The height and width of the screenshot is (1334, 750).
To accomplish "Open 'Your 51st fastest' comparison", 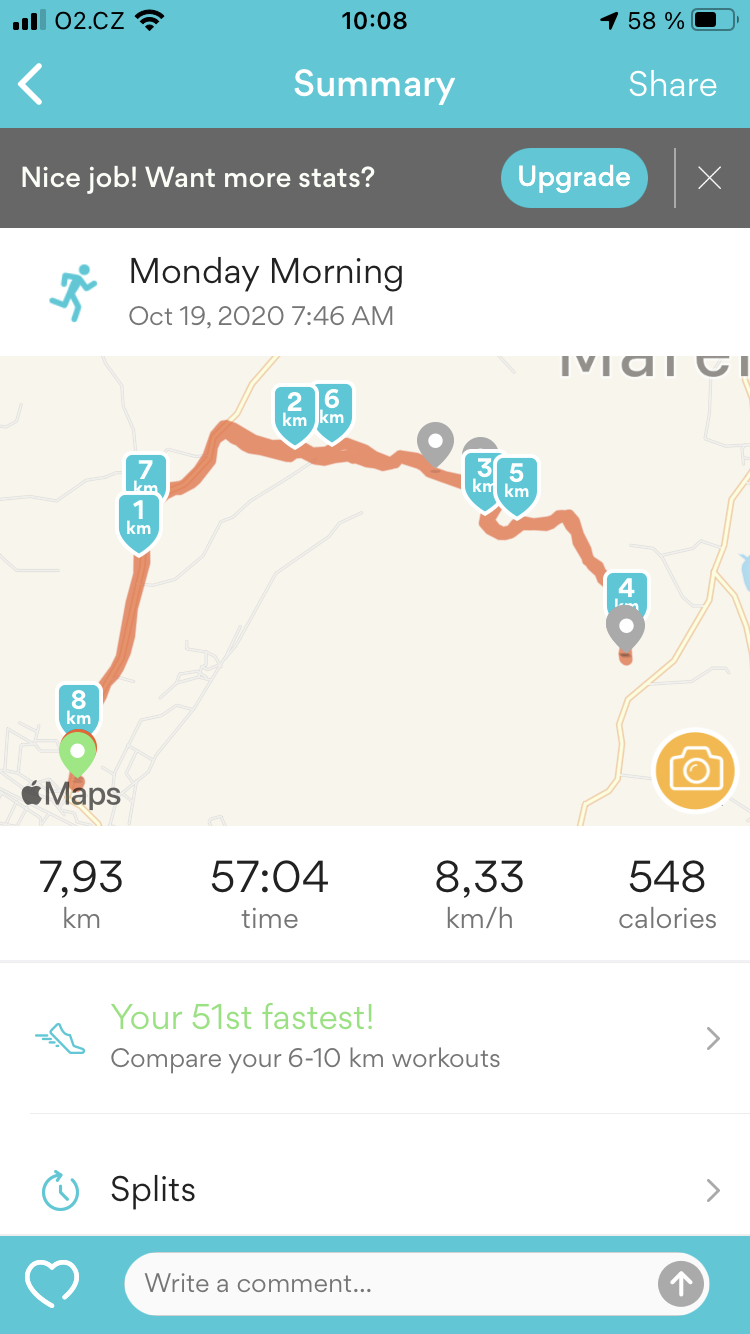I will (375, 1038).
